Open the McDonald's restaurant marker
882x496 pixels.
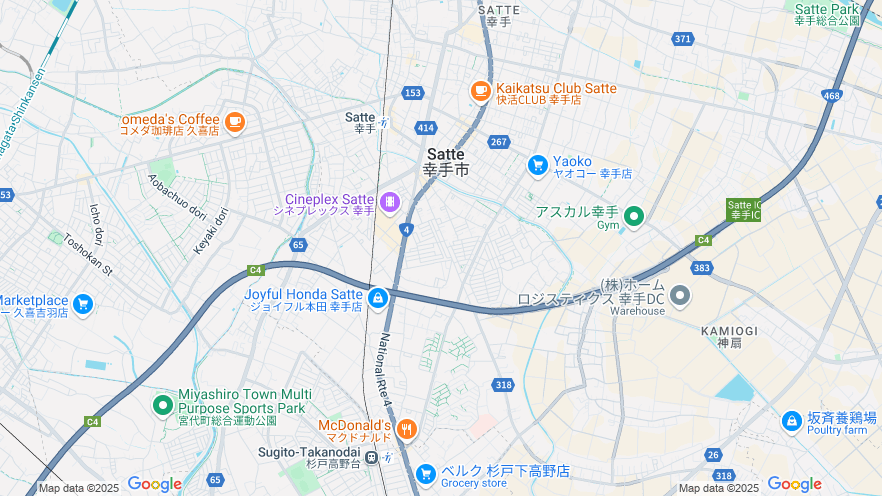pyautogui.click(x=405, y=430)
